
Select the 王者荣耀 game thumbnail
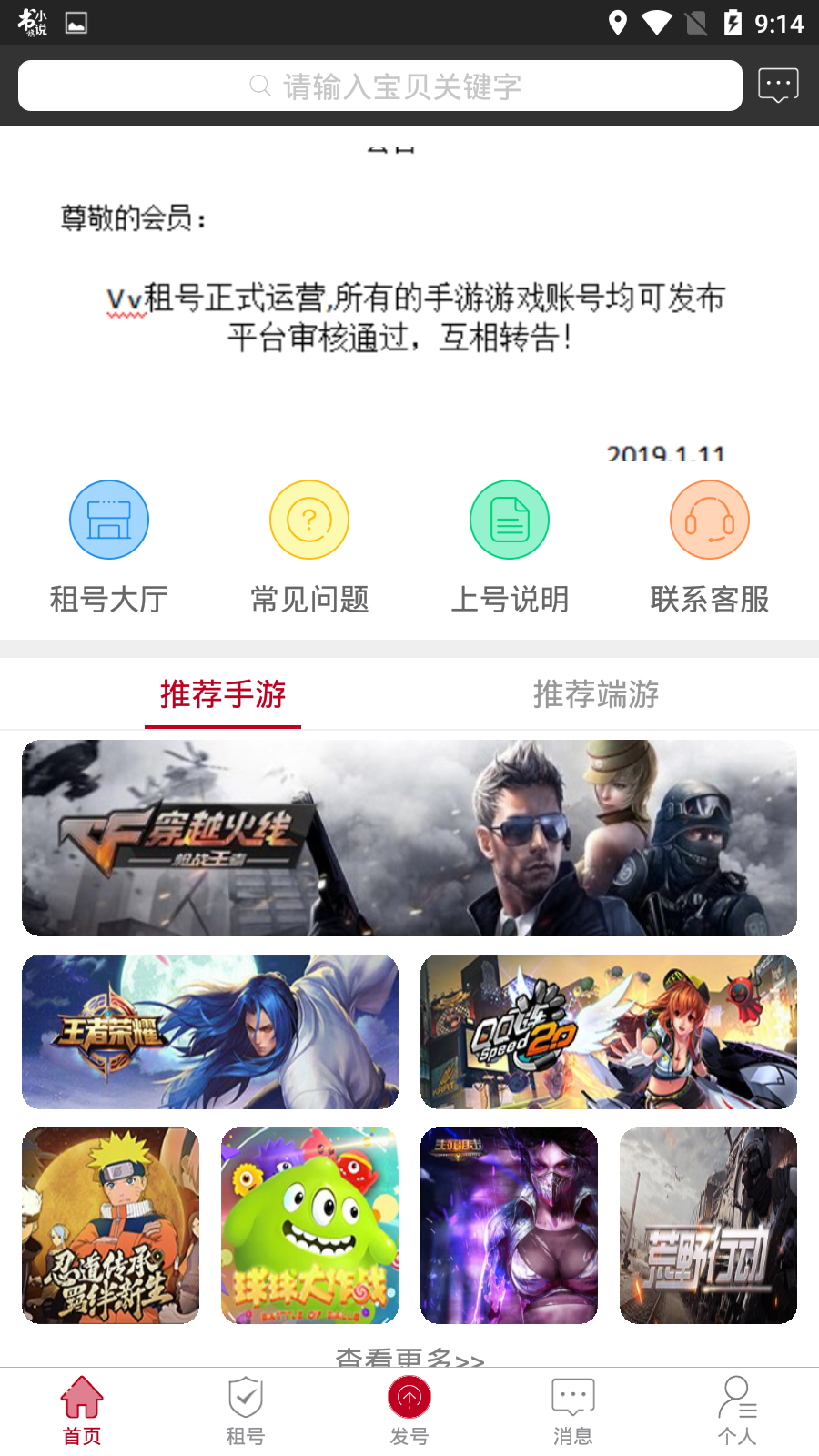point(210,1031)
